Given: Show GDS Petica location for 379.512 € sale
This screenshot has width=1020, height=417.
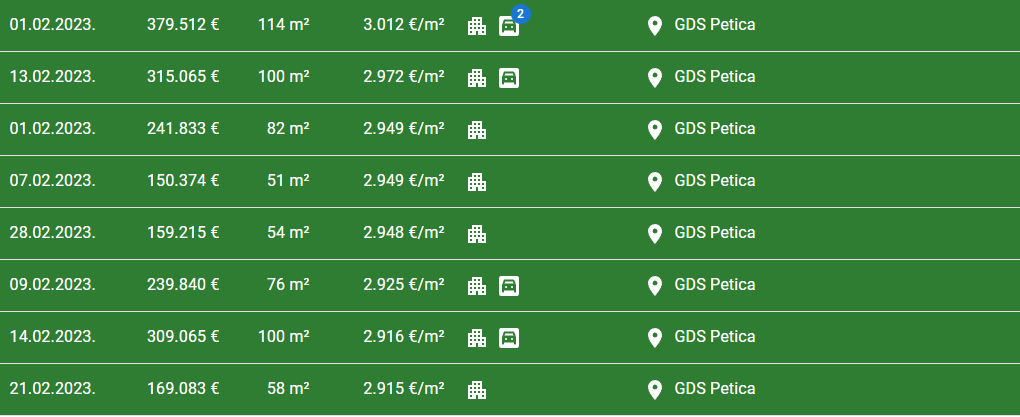Looking at the screenshot, I should pyautogui.click(x=655, y=25).
